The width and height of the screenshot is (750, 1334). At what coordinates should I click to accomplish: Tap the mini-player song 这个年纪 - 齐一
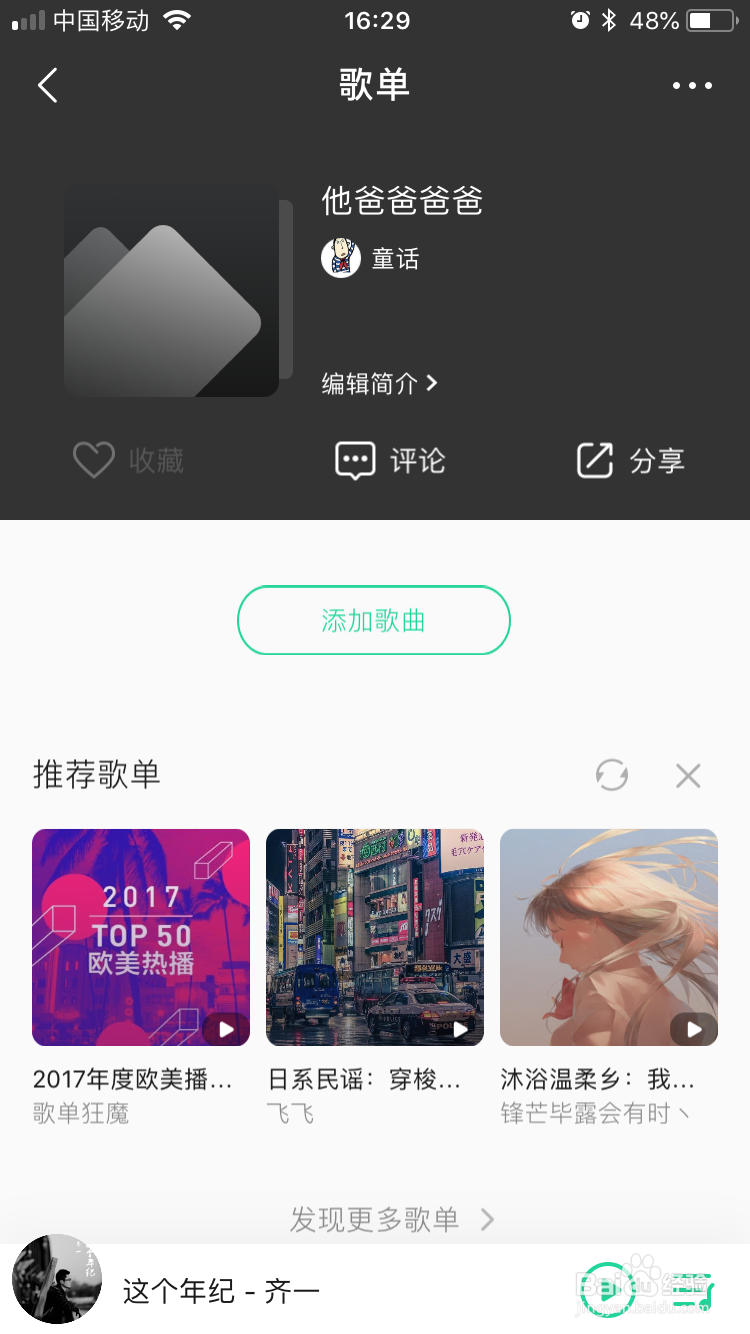pos(221,1291)
